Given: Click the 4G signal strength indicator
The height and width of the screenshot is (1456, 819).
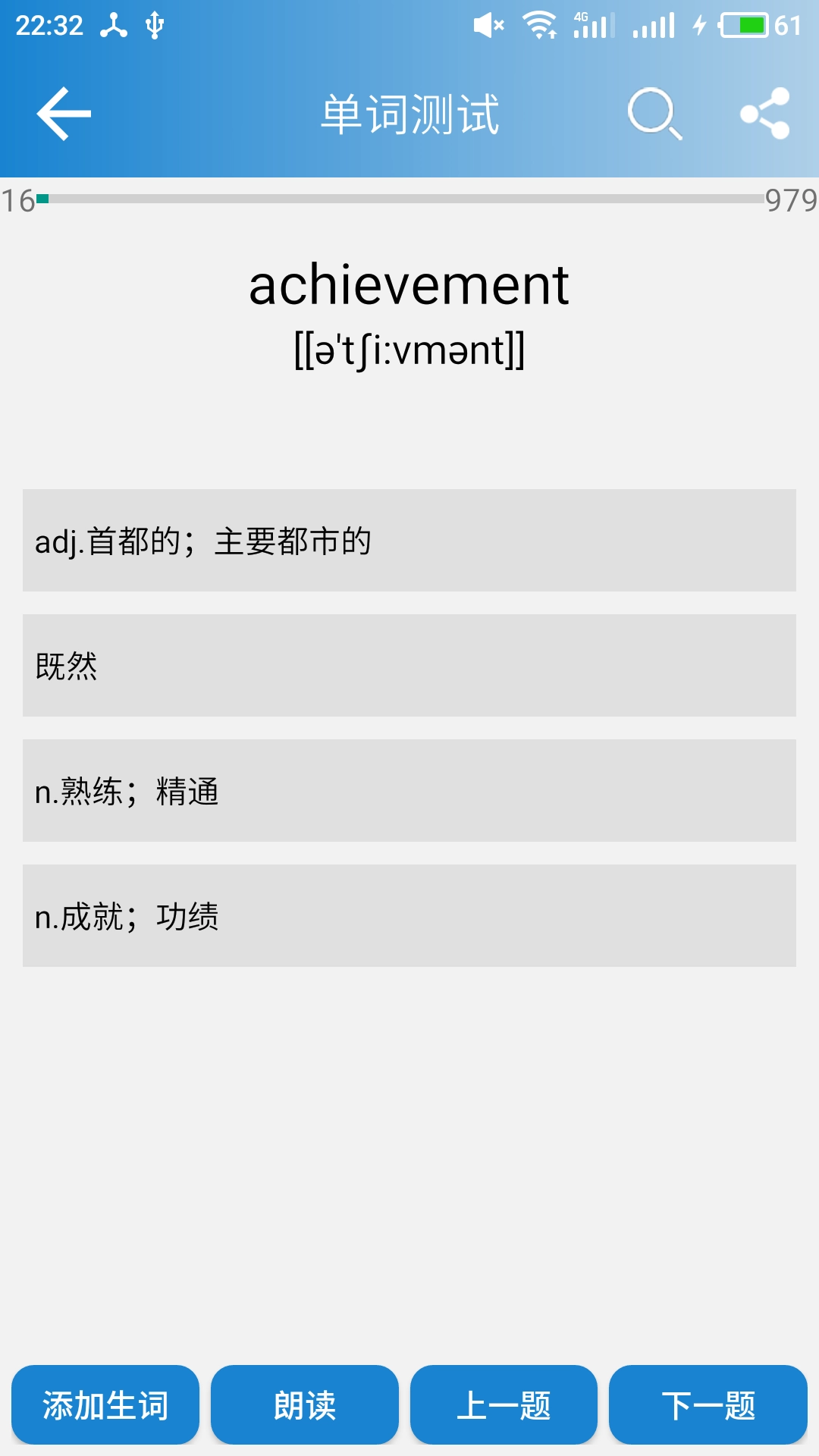Looking at the screenshot, I should coord(595,24).
